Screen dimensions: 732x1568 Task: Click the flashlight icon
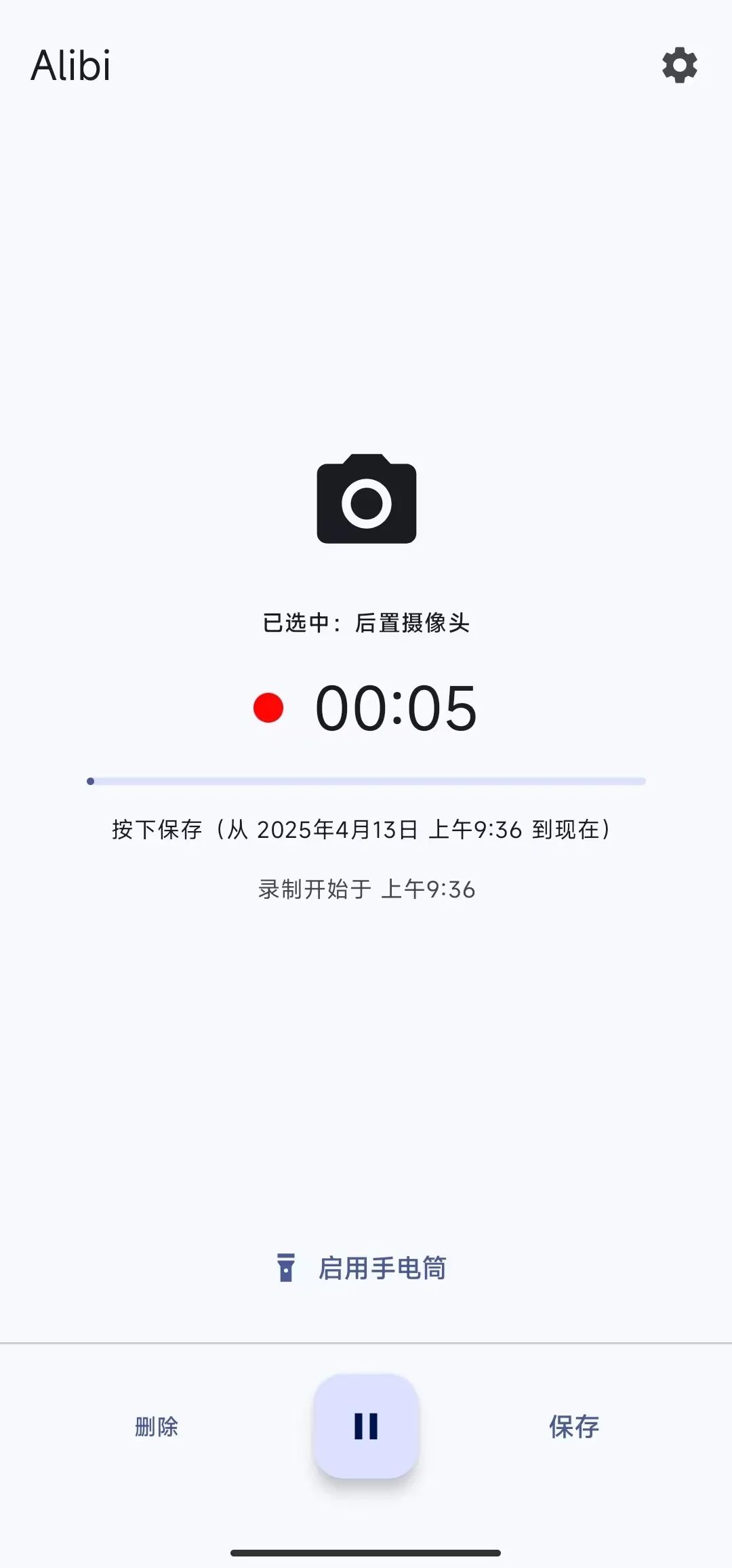click(287, 1267)
